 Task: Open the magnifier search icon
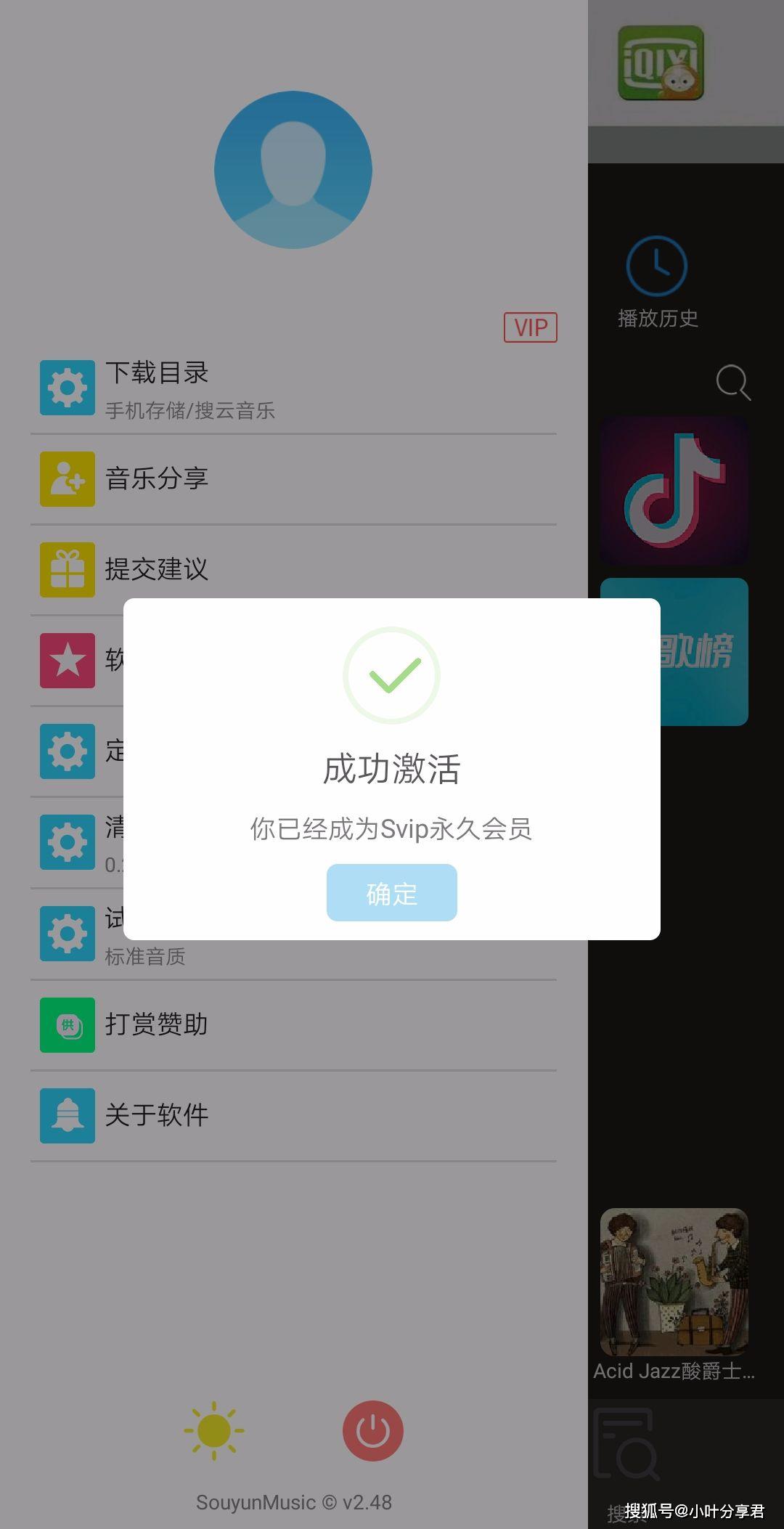[732, 382]
